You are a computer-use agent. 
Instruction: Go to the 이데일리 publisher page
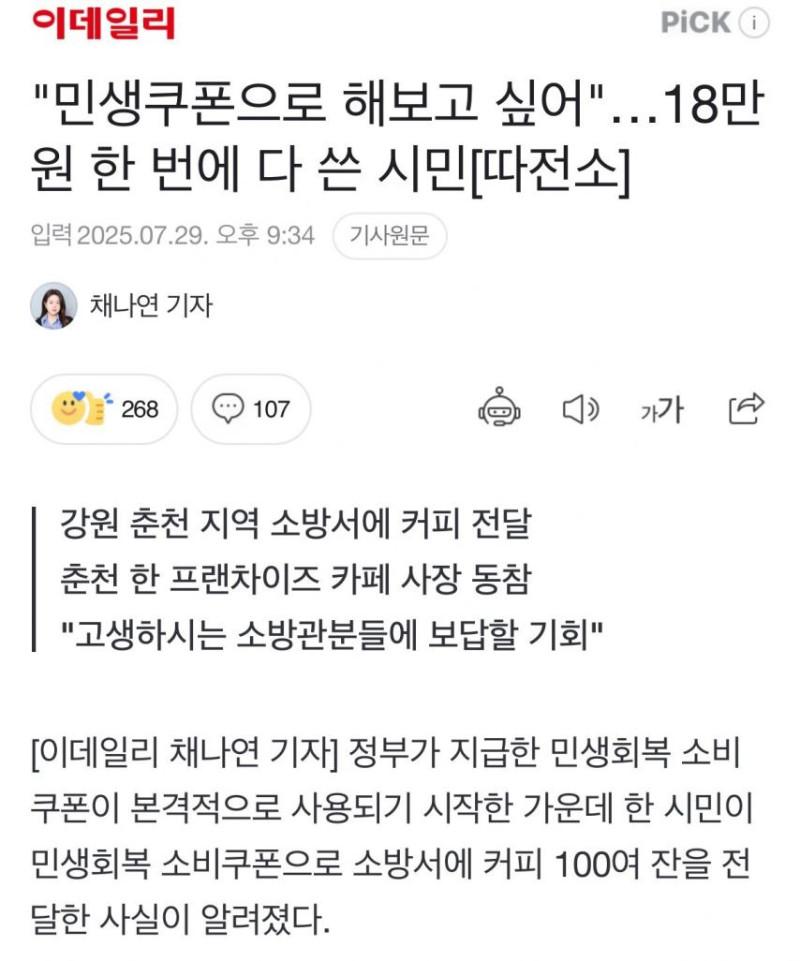coord(103,24)
